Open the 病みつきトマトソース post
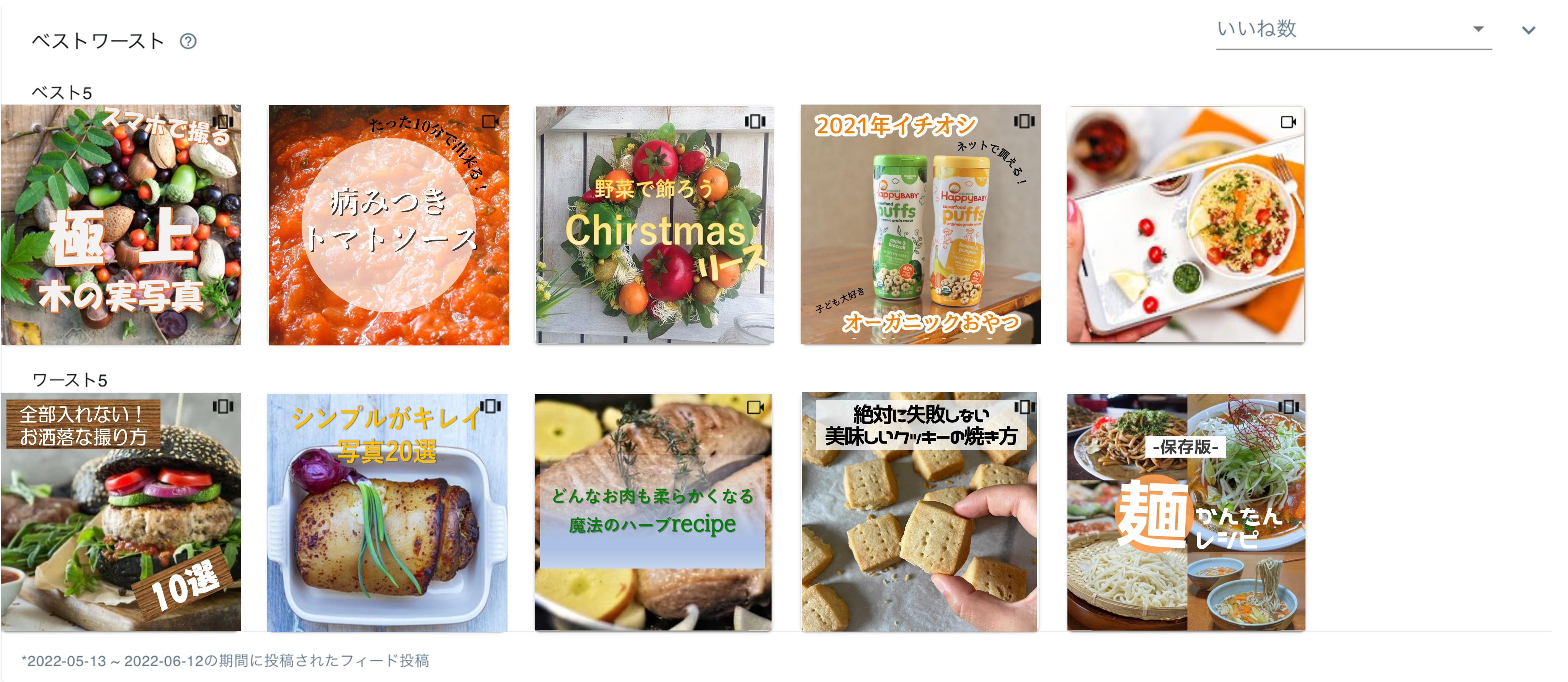Screen dimensions: 1568x682 388,225
